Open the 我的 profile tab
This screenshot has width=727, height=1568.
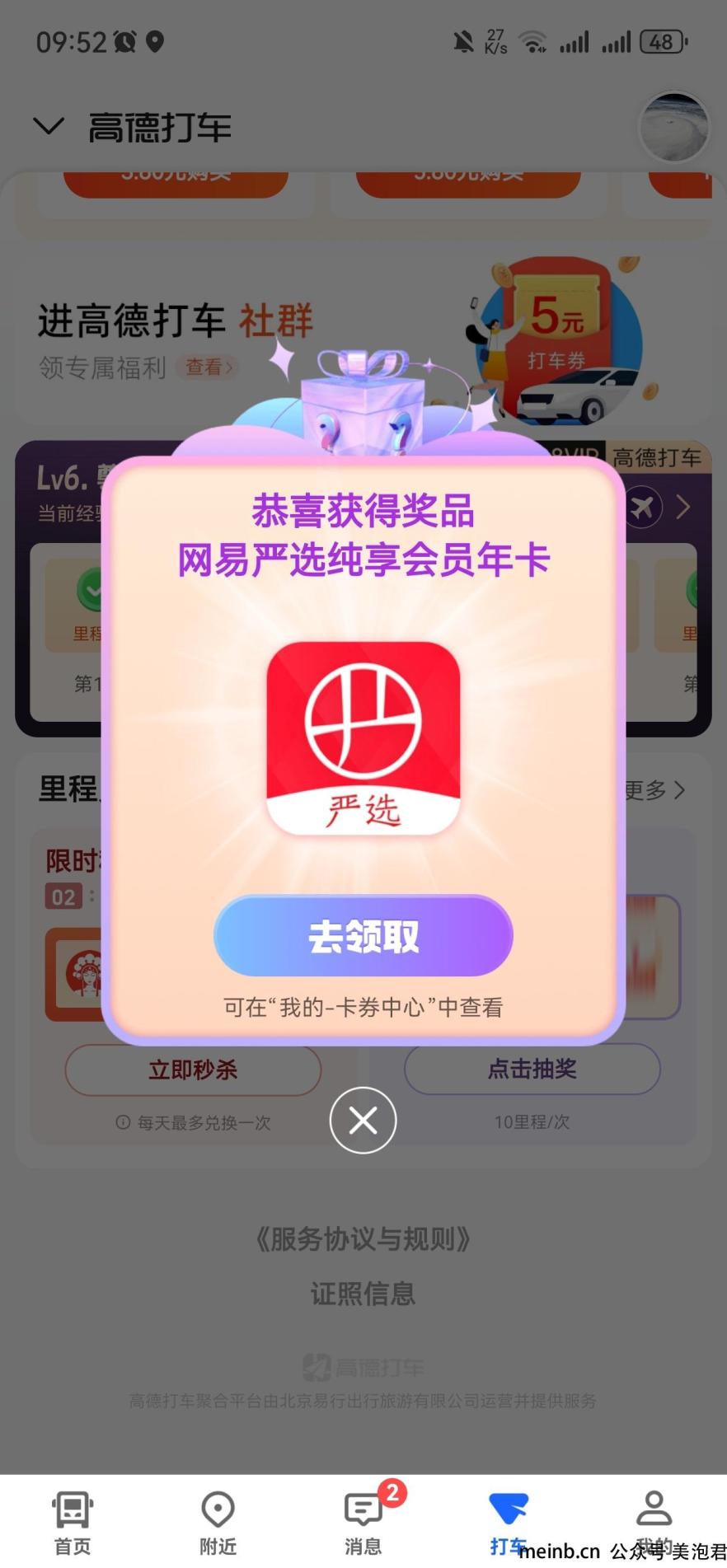click(654, 1521)
